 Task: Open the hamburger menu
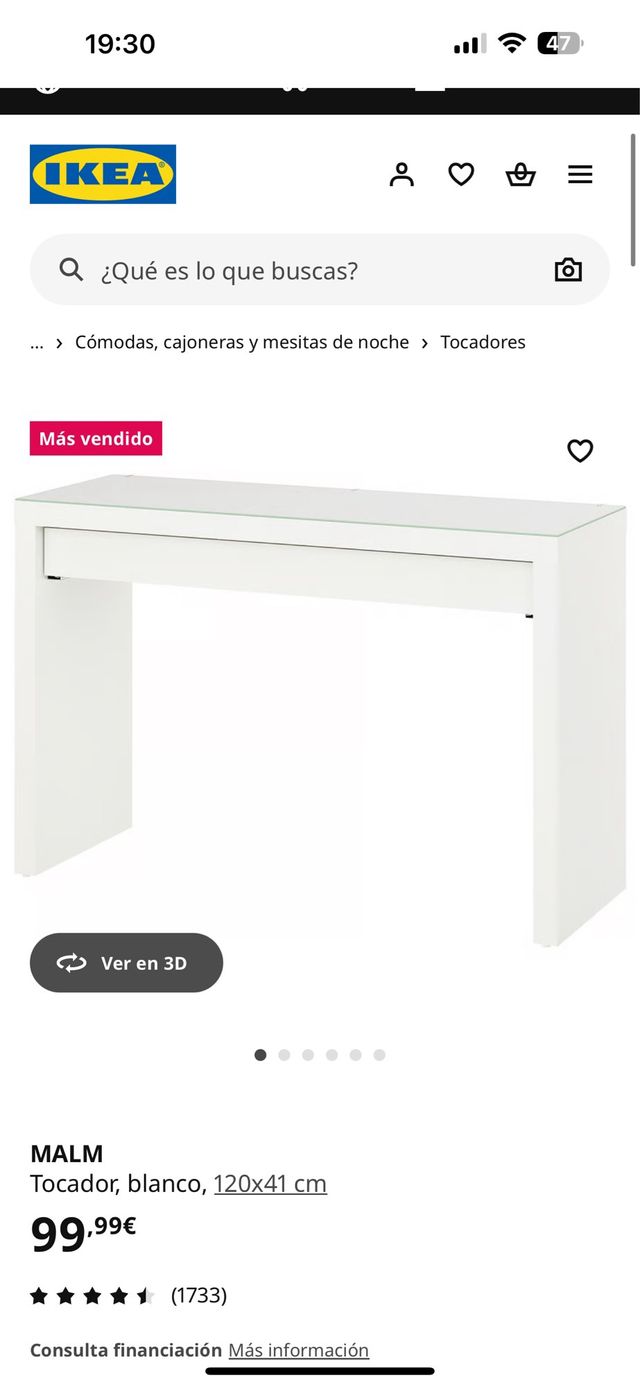580,174
